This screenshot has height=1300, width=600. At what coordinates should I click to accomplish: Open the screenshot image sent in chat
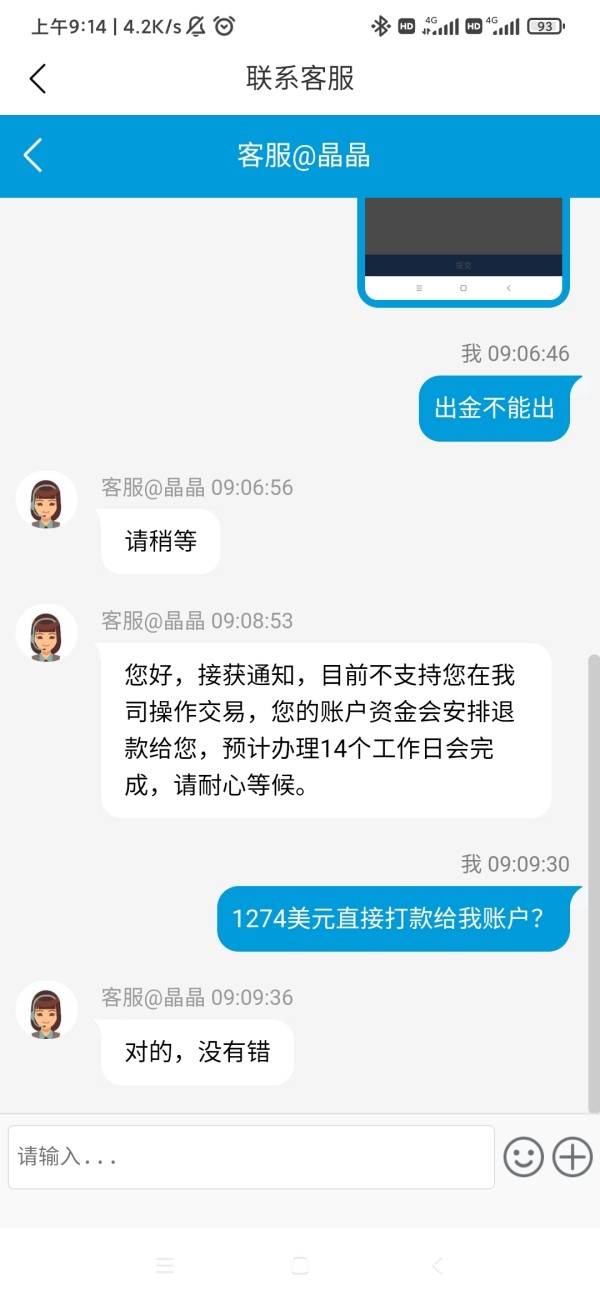(464, 251)
